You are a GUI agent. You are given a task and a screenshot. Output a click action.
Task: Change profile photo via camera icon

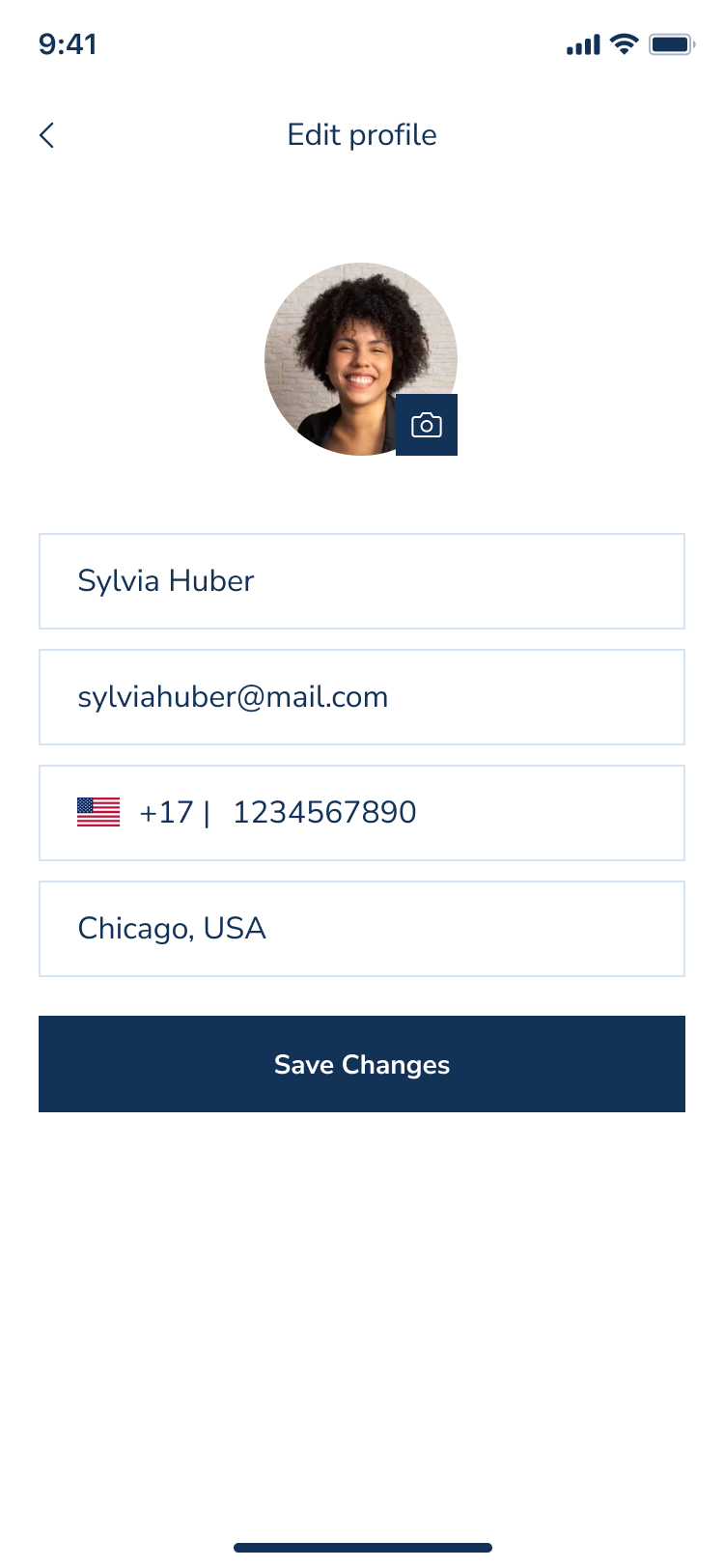click(x=426, y=425)
